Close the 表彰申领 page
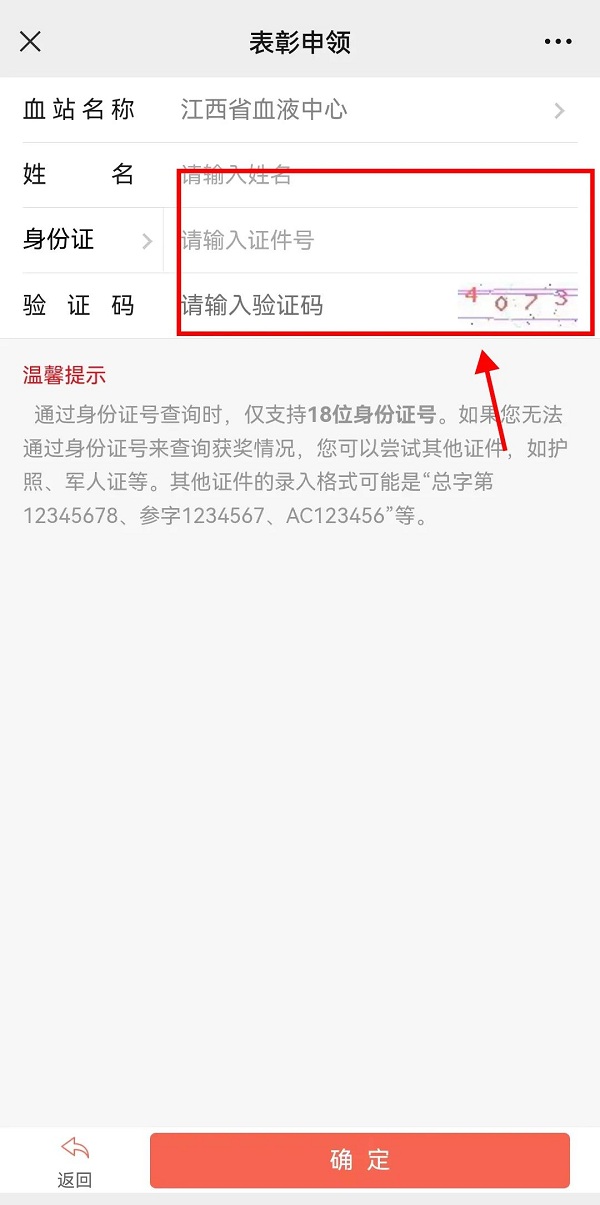 click(x=31, y=42)
